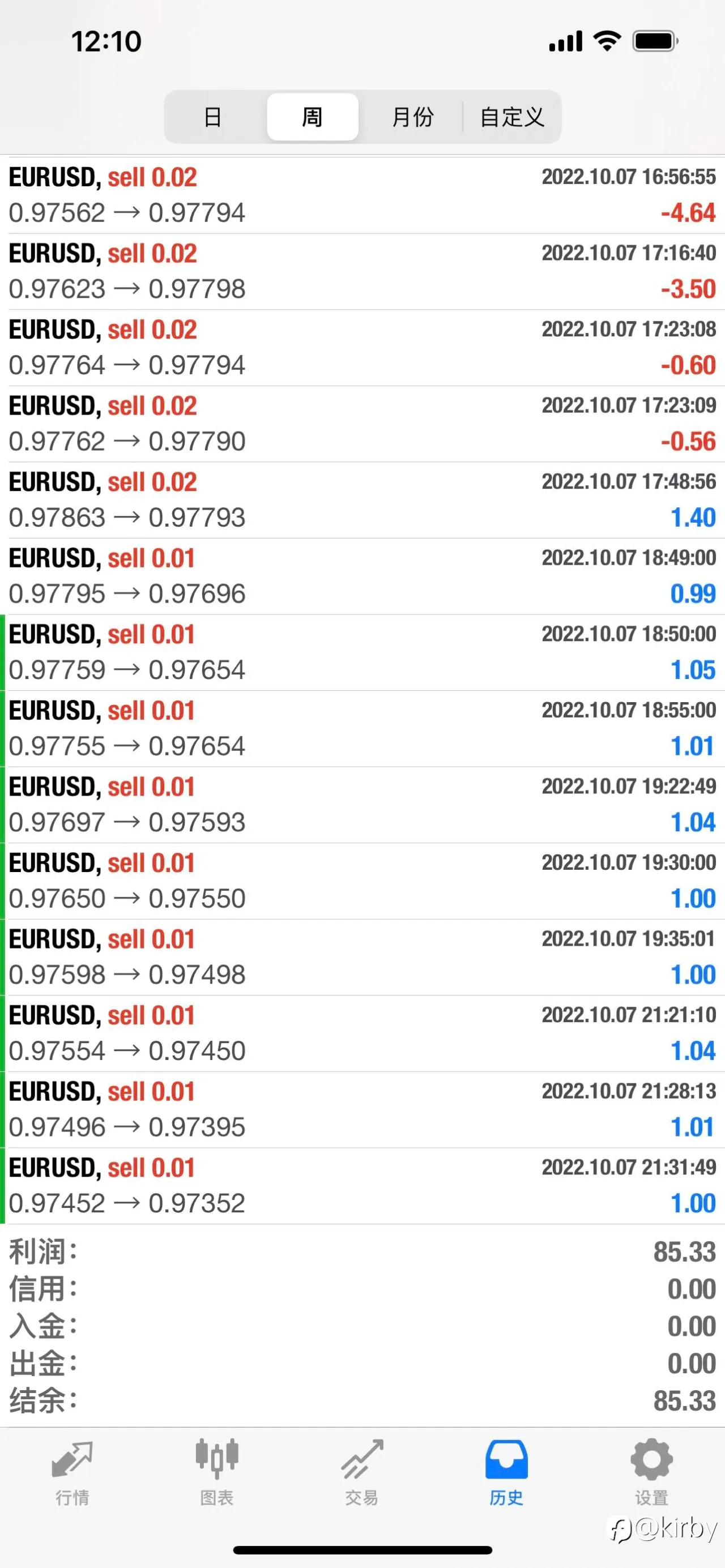Open the trade with 1.40 profit
This screenshot has width=725, height=1568.
(362, 500)
